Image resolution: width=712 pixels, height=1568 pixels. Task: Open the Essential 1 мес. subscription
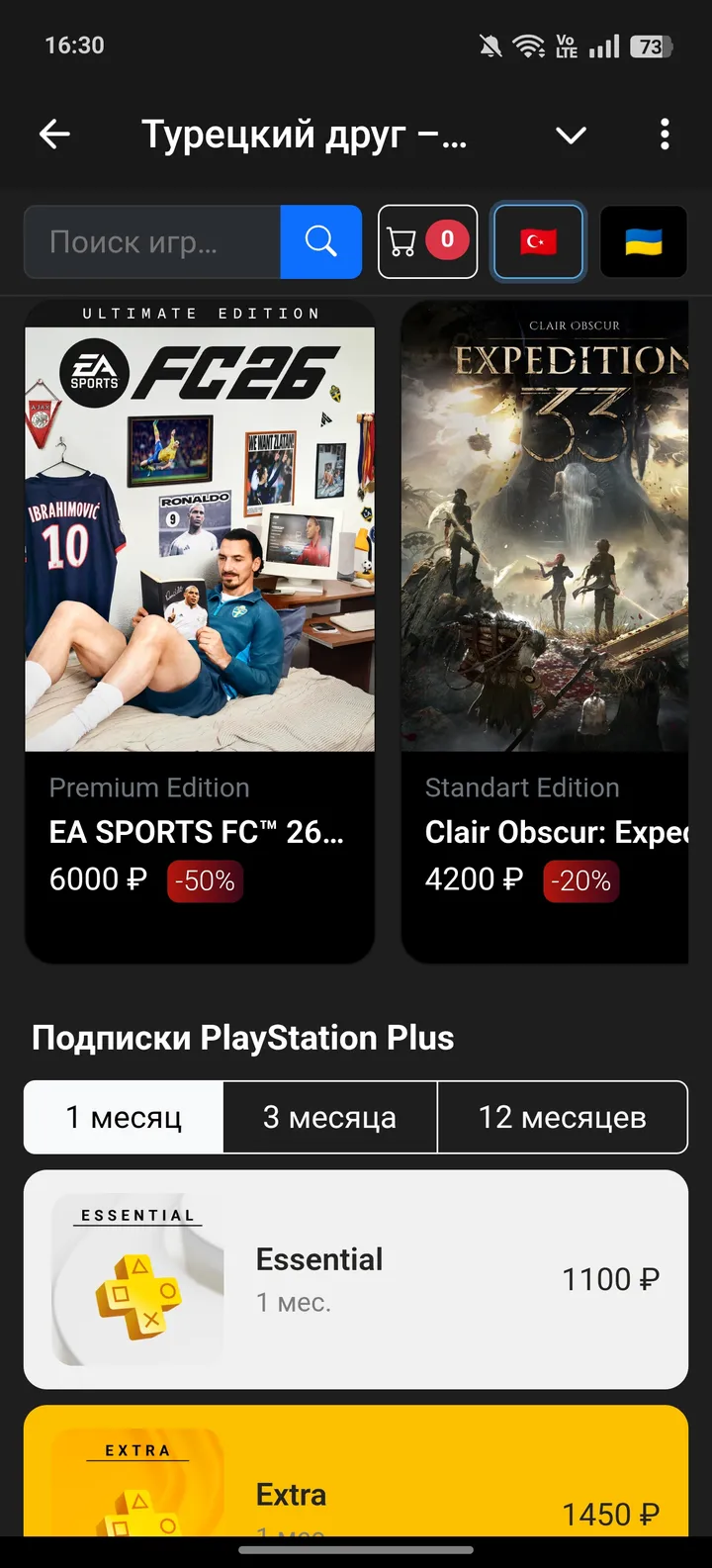pyautogui.click(x=356, y=1280)
